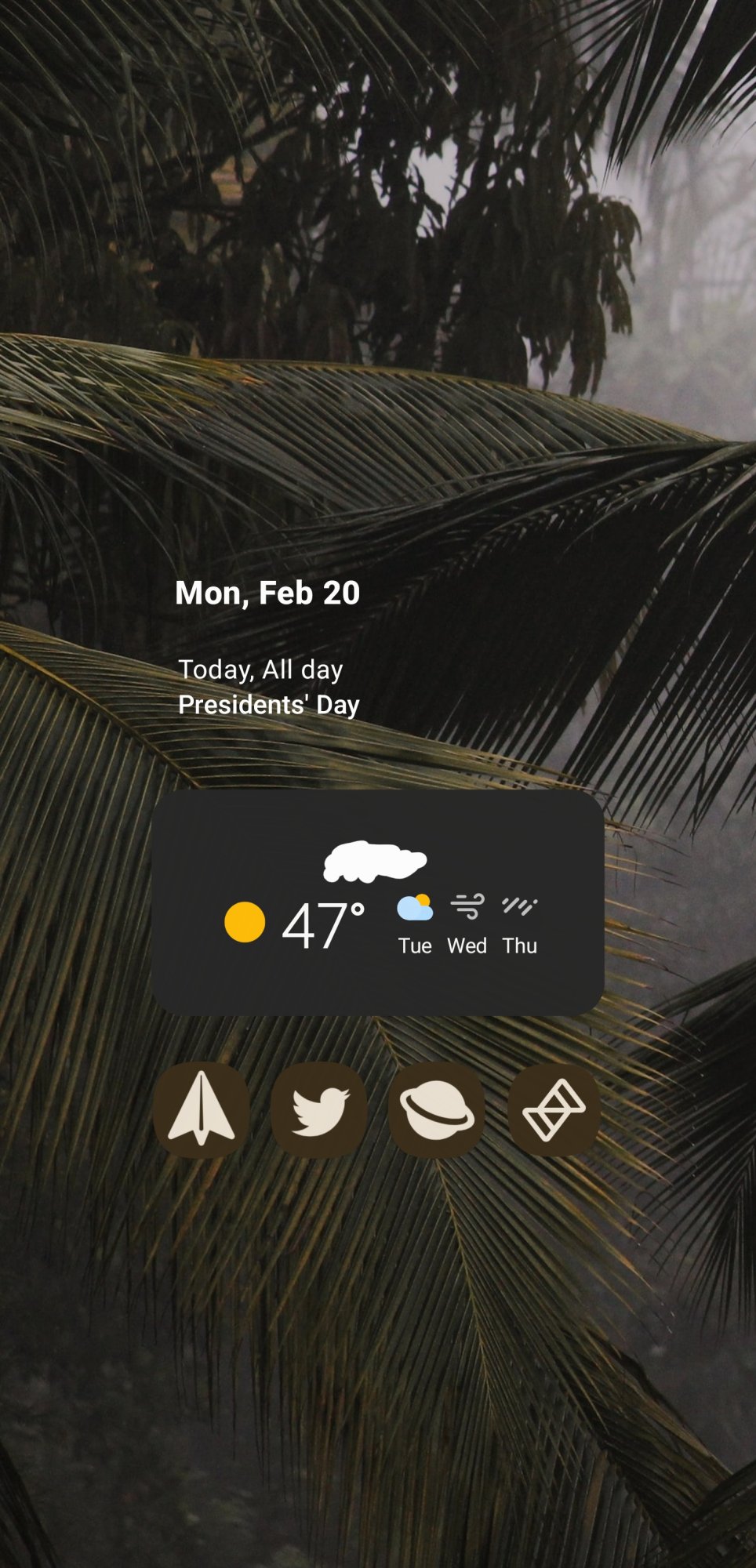Open the paper plane email app
Image resolution: width=756 pixels, height=1568 pixels.
tap(201, 1109)
